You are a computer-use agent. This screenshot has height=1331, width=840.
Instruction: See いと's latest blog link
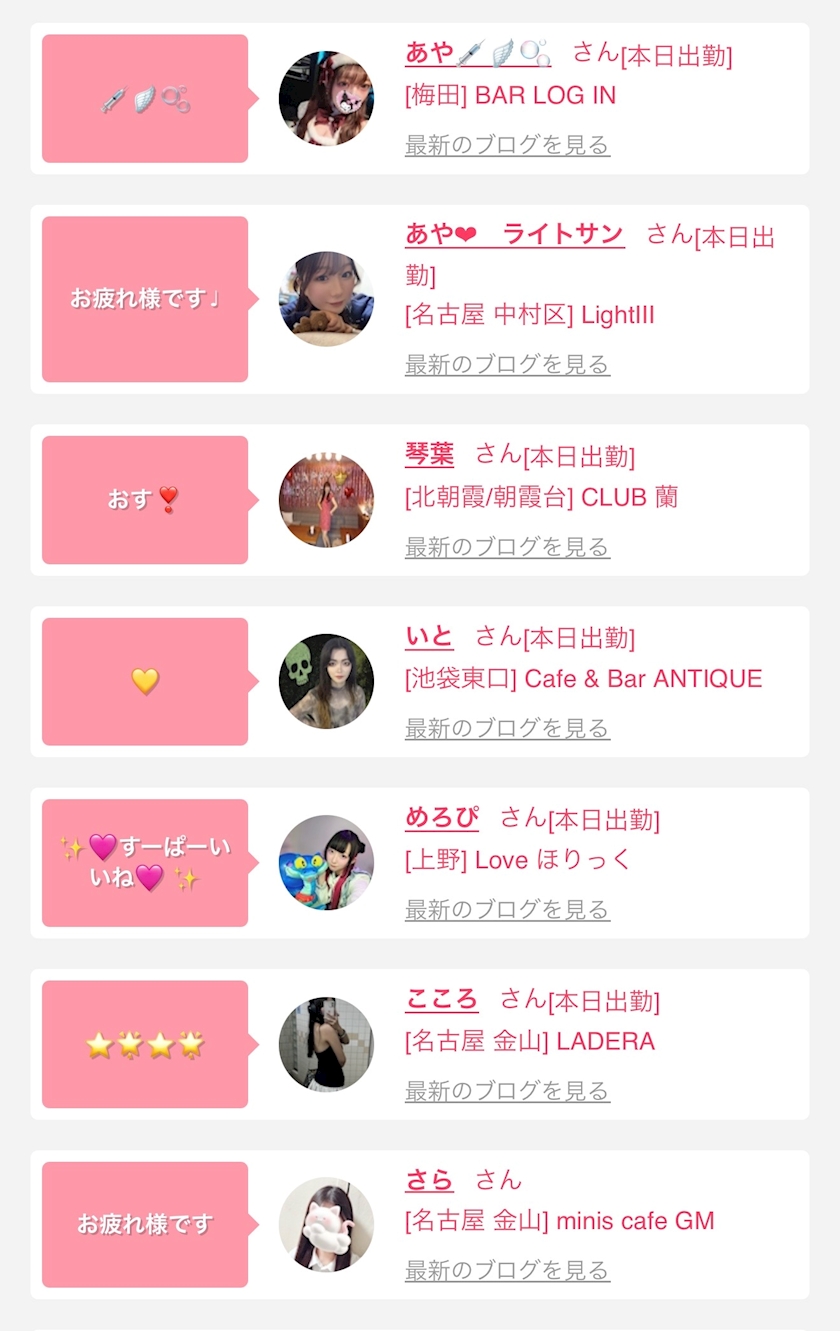click(507, 729)
